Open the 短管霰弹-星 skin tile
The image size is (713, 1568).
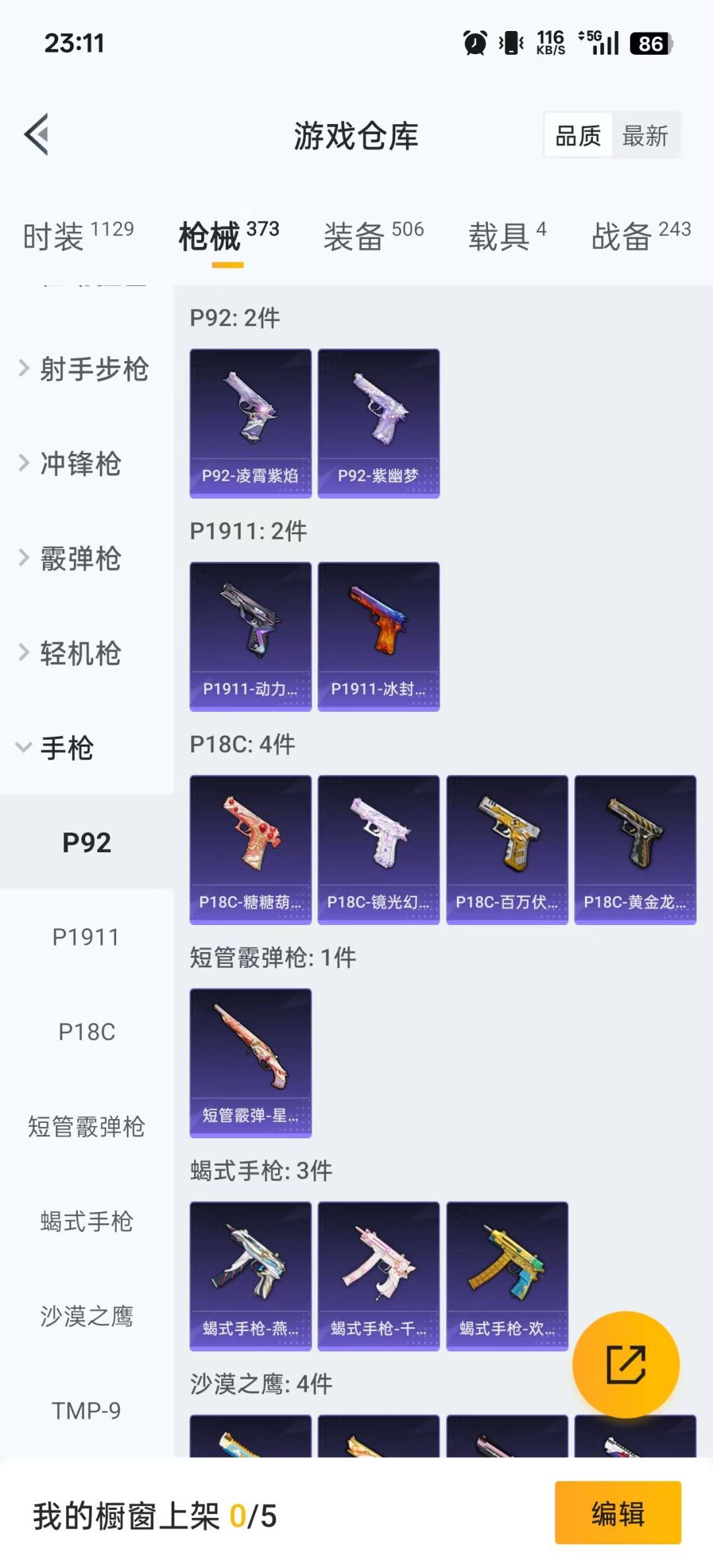(250, 1062)
